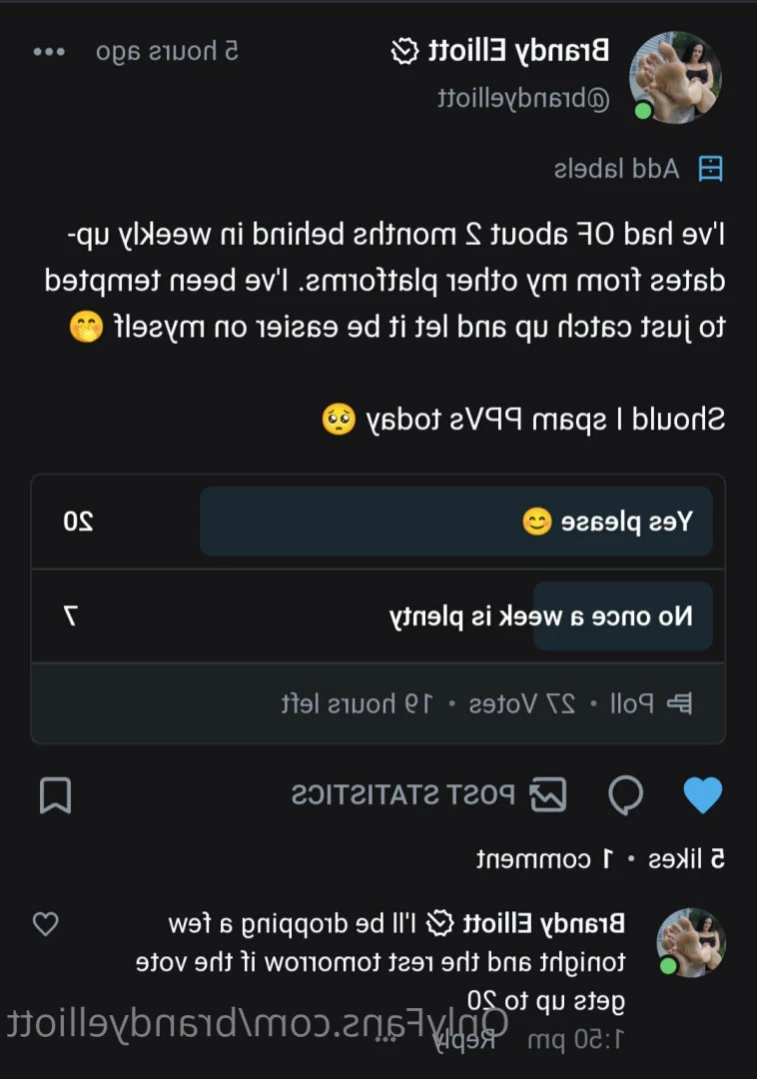Open Brandy Elliott's avatar in the post header
The image size is (757, 1079).
[674, 77]
